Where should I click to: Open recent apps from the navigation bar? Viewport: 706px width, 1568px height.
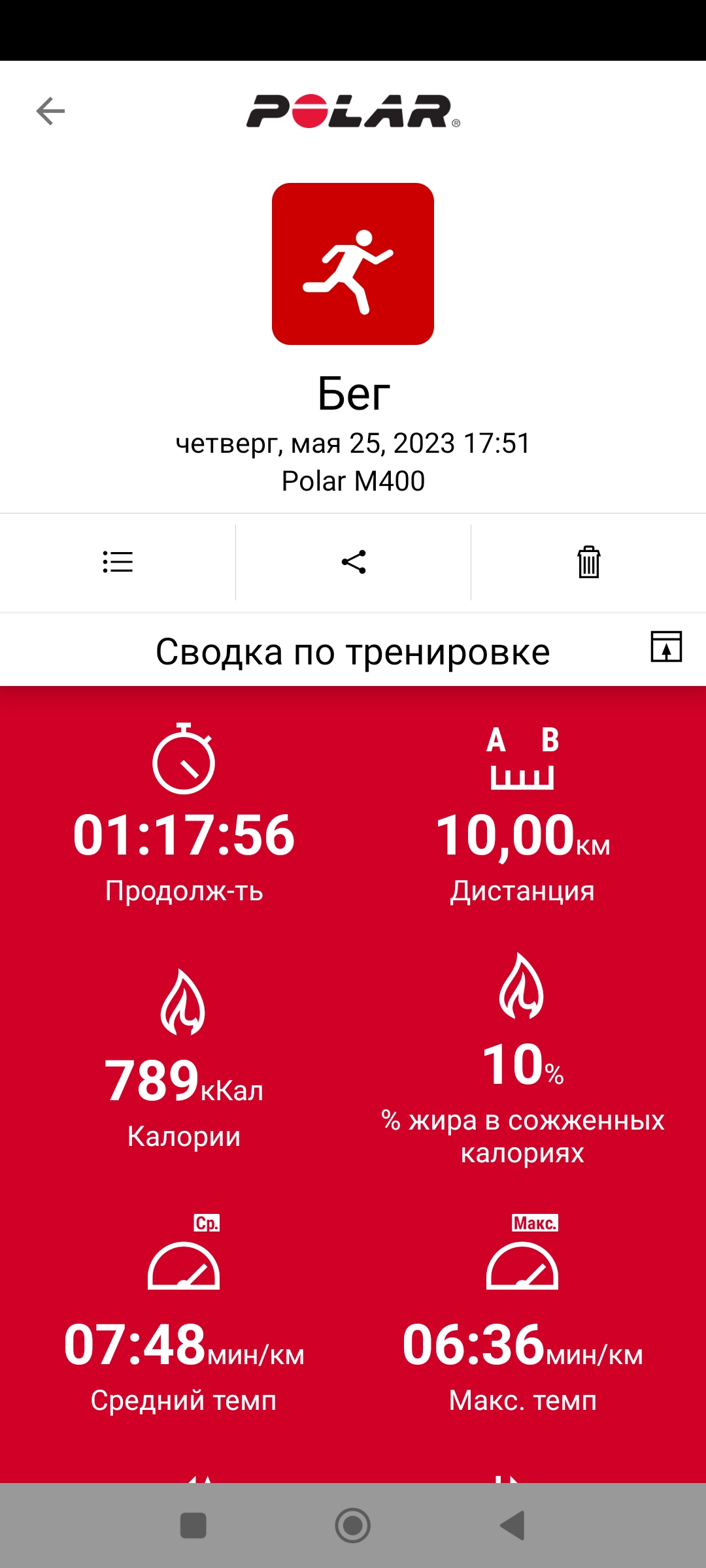tap(193, 1526)
